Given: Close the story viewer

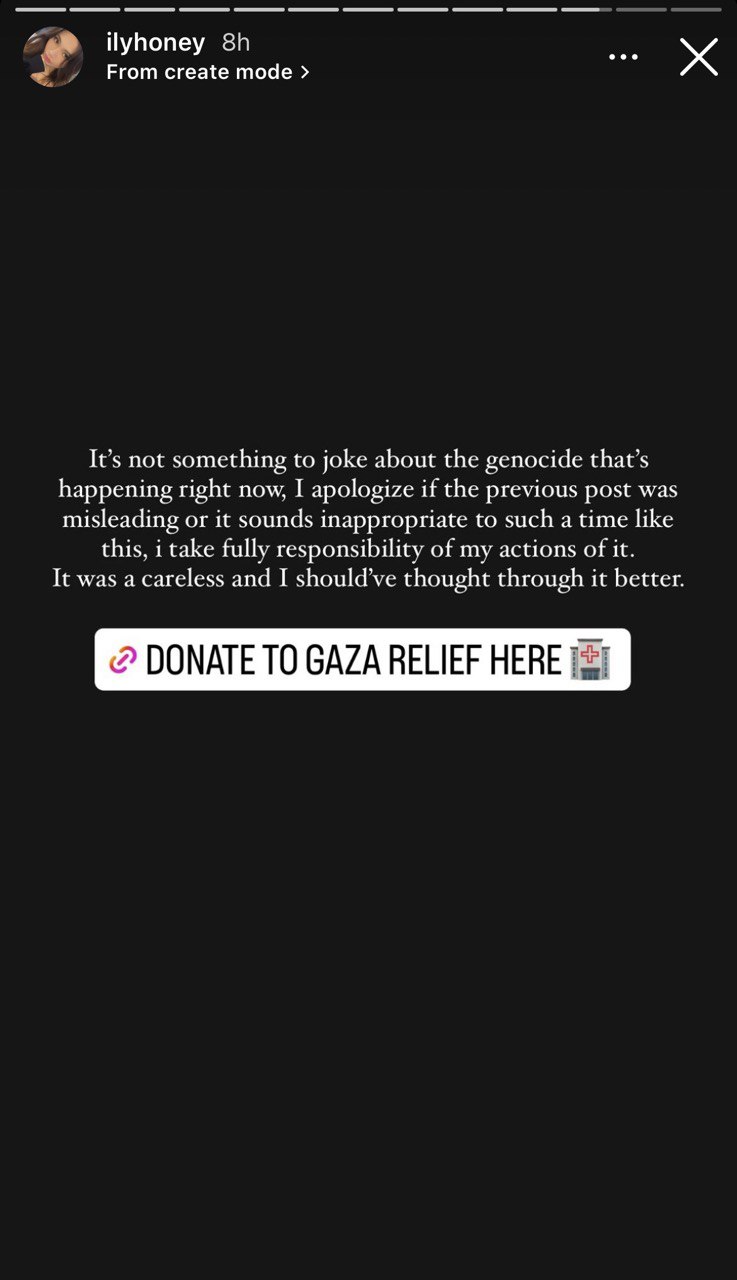Looking at the screenshot, I should click(698, 57).
